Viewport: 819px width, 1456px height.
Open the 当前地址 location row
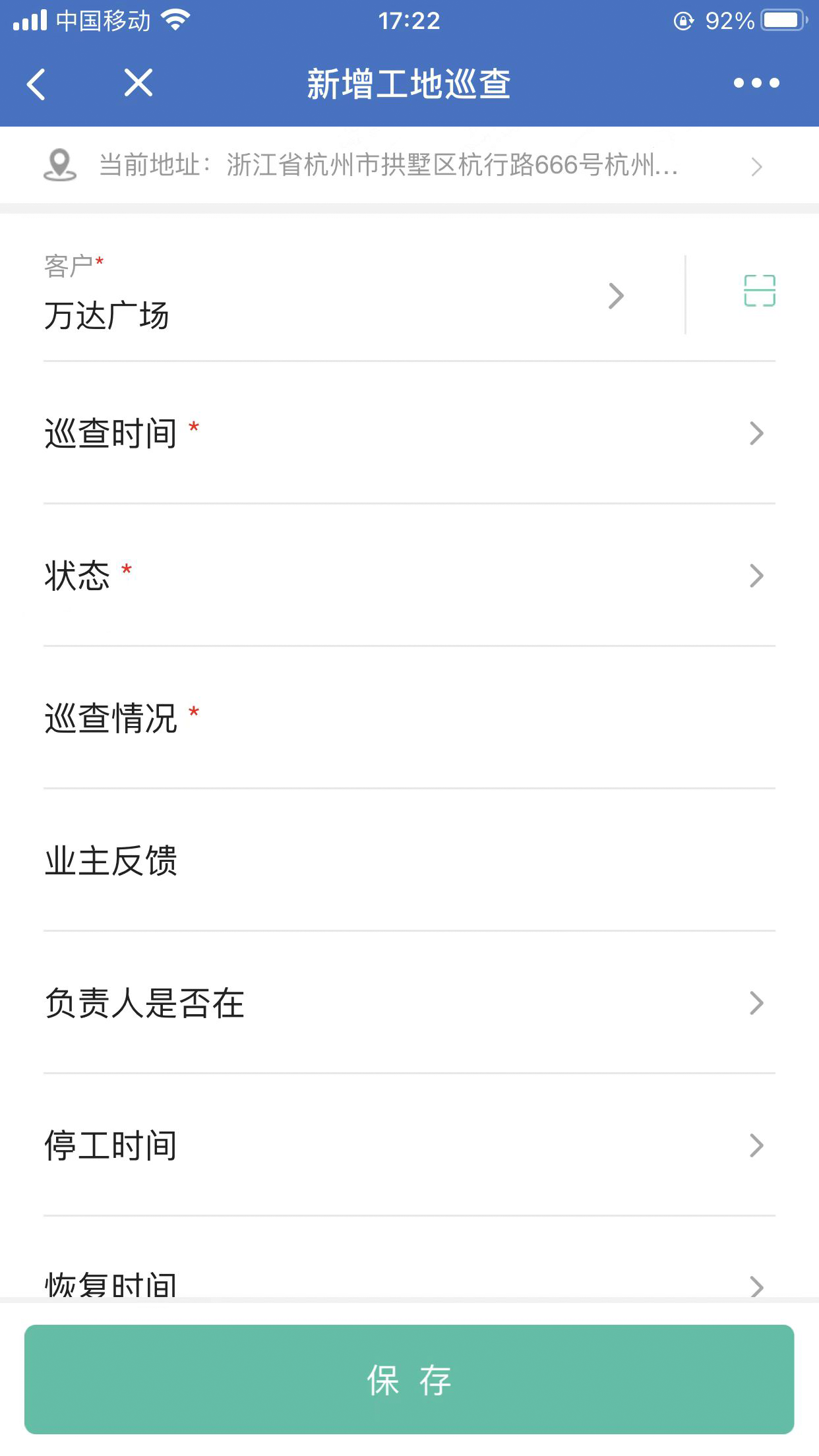point(409,165)
